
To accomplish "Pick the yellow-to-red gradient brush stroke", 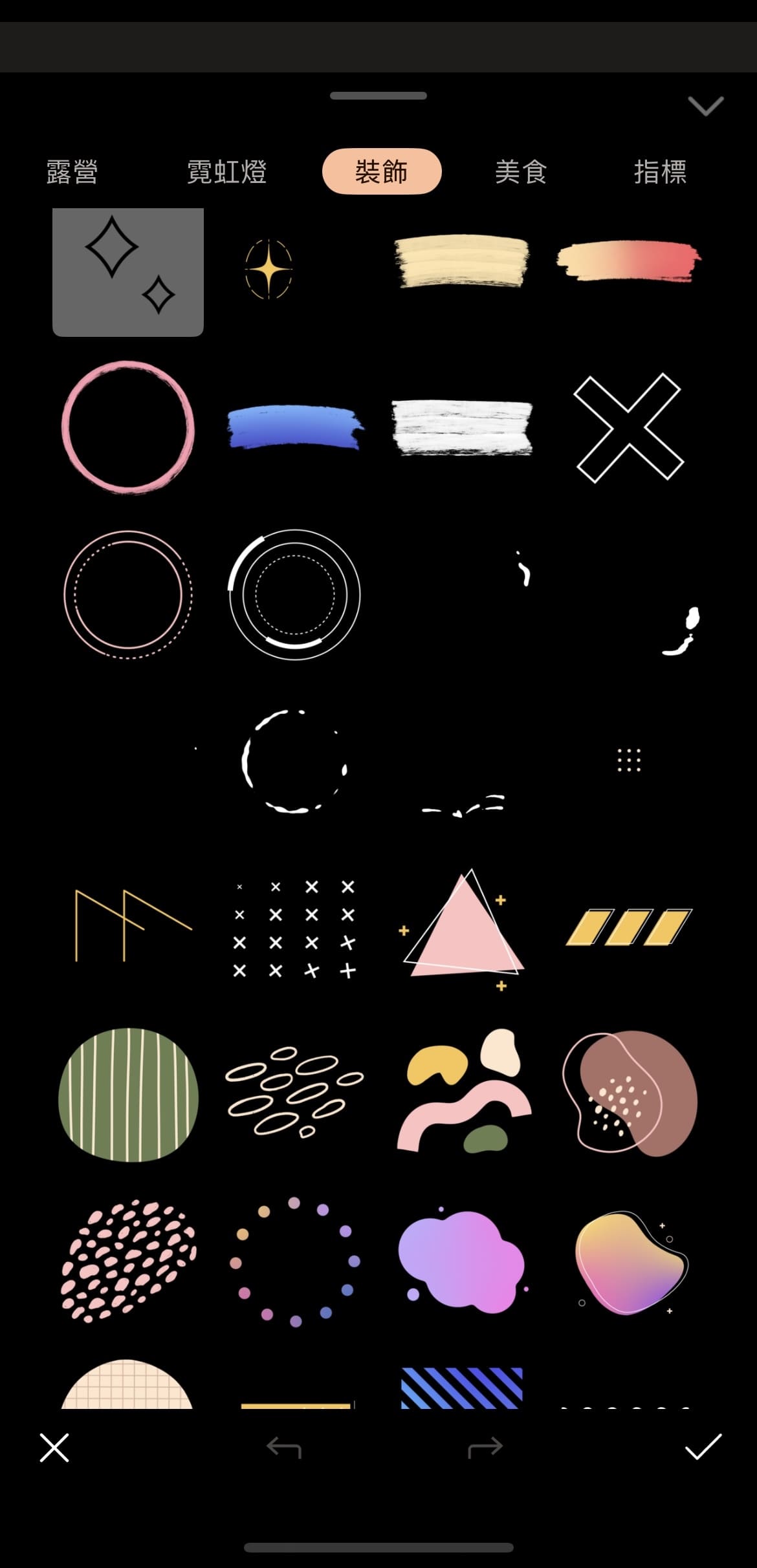I will pos(628,263).
